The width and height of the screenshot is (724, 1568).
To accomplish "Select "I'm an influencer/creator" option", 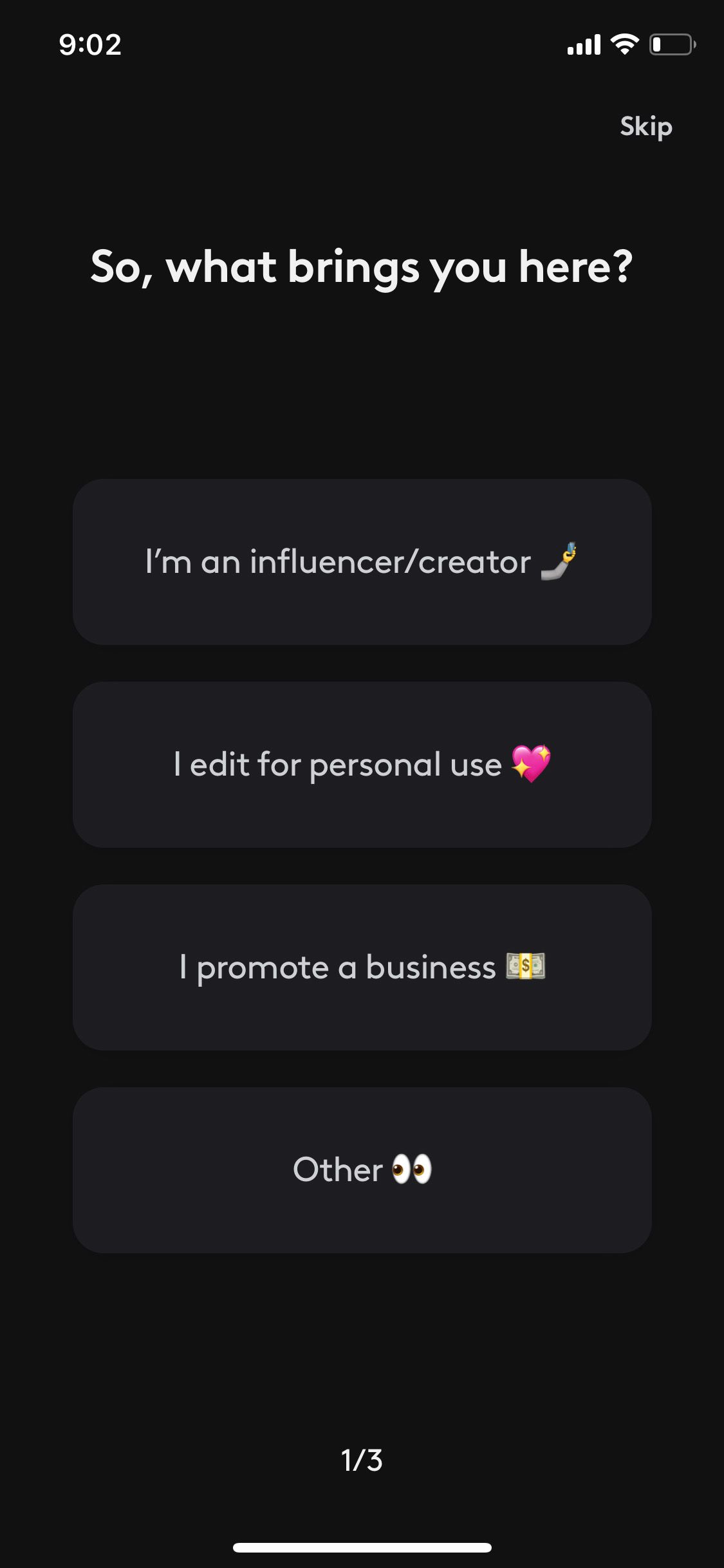I will pos(362,562).
